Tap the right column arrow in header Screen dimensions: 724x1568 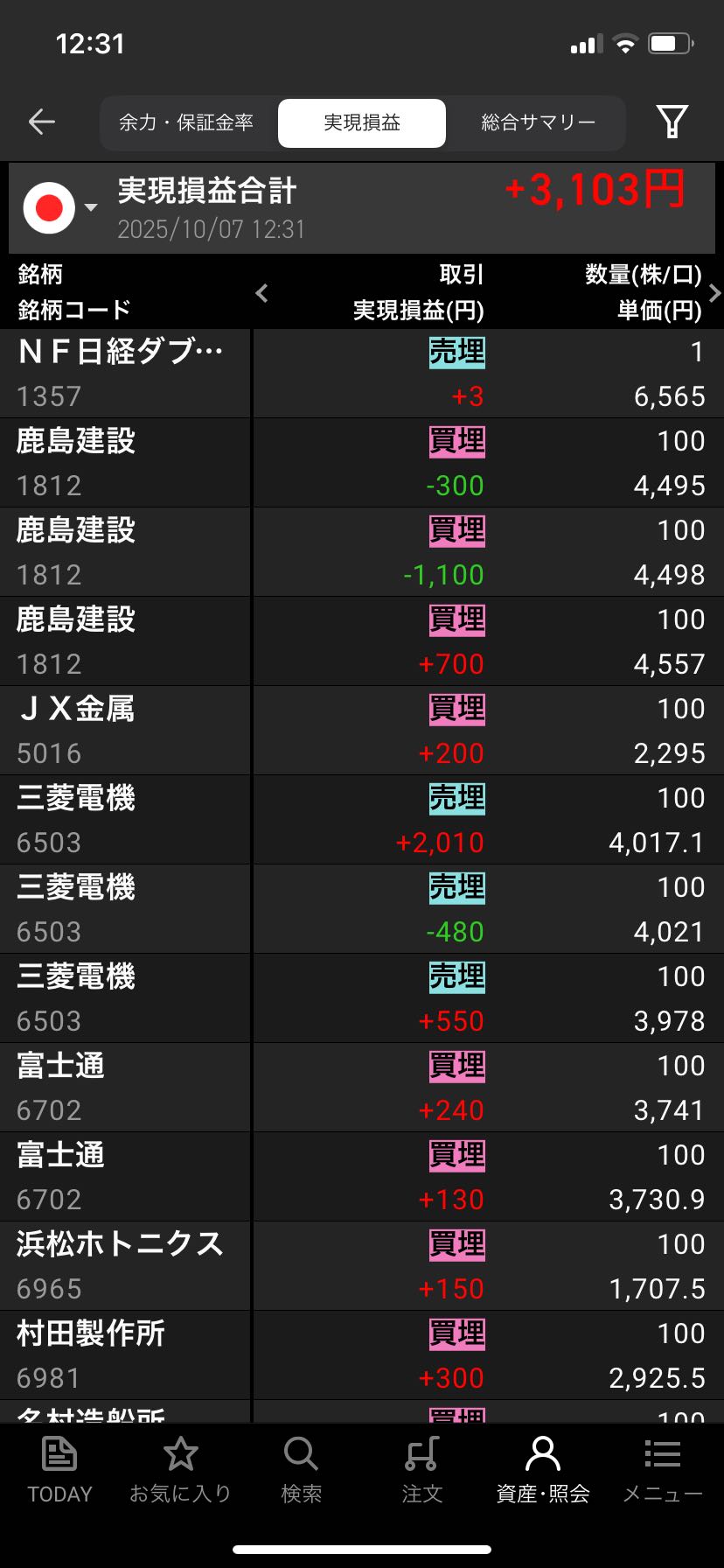click(714, 293)
